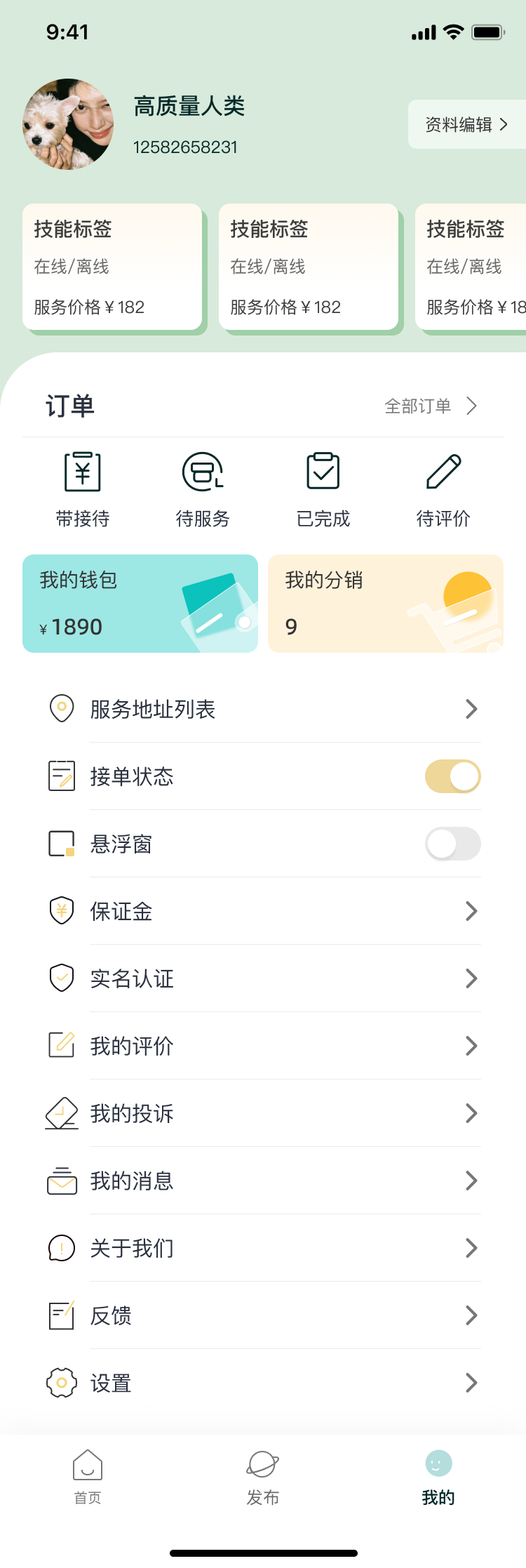Open 资料编辑 profile editor
The height and width of the screenshot is (1568, 526).
(x=466, y=124)
